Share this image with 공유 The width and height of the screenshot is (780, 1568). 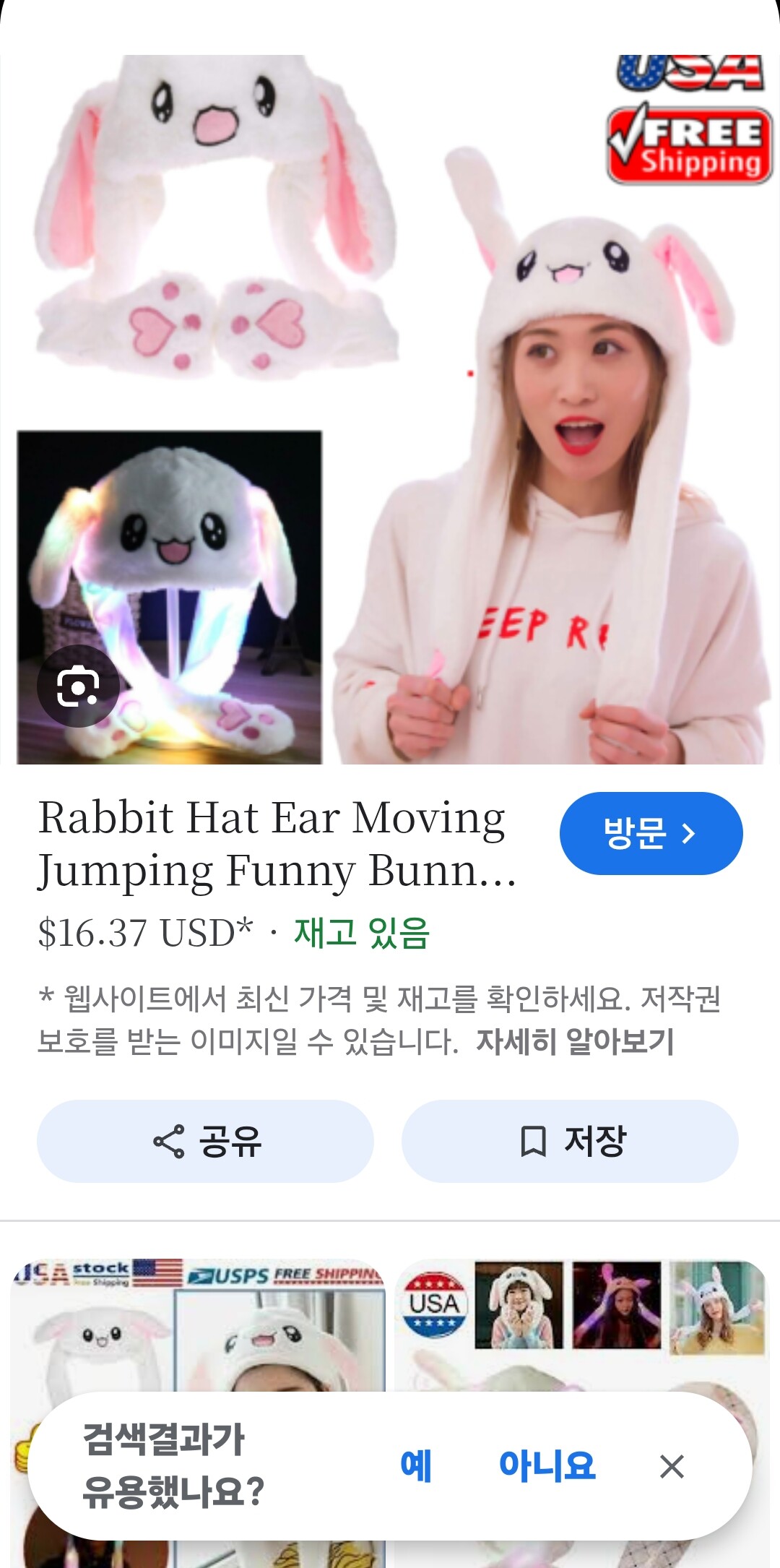(x=205, y=1141)
